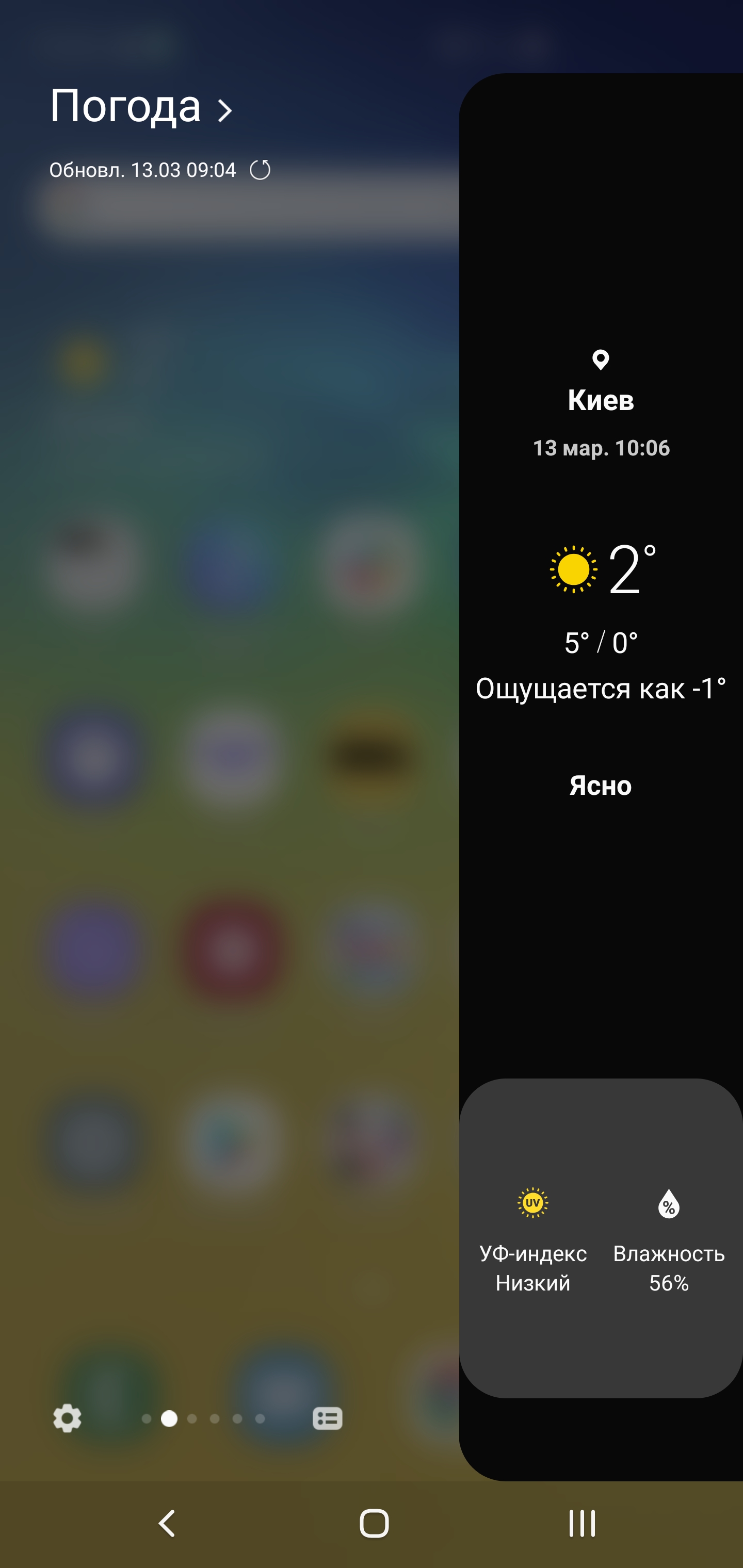Refresh the weather update
Screen dimensions: 743x1568
(x=260, y=170)
